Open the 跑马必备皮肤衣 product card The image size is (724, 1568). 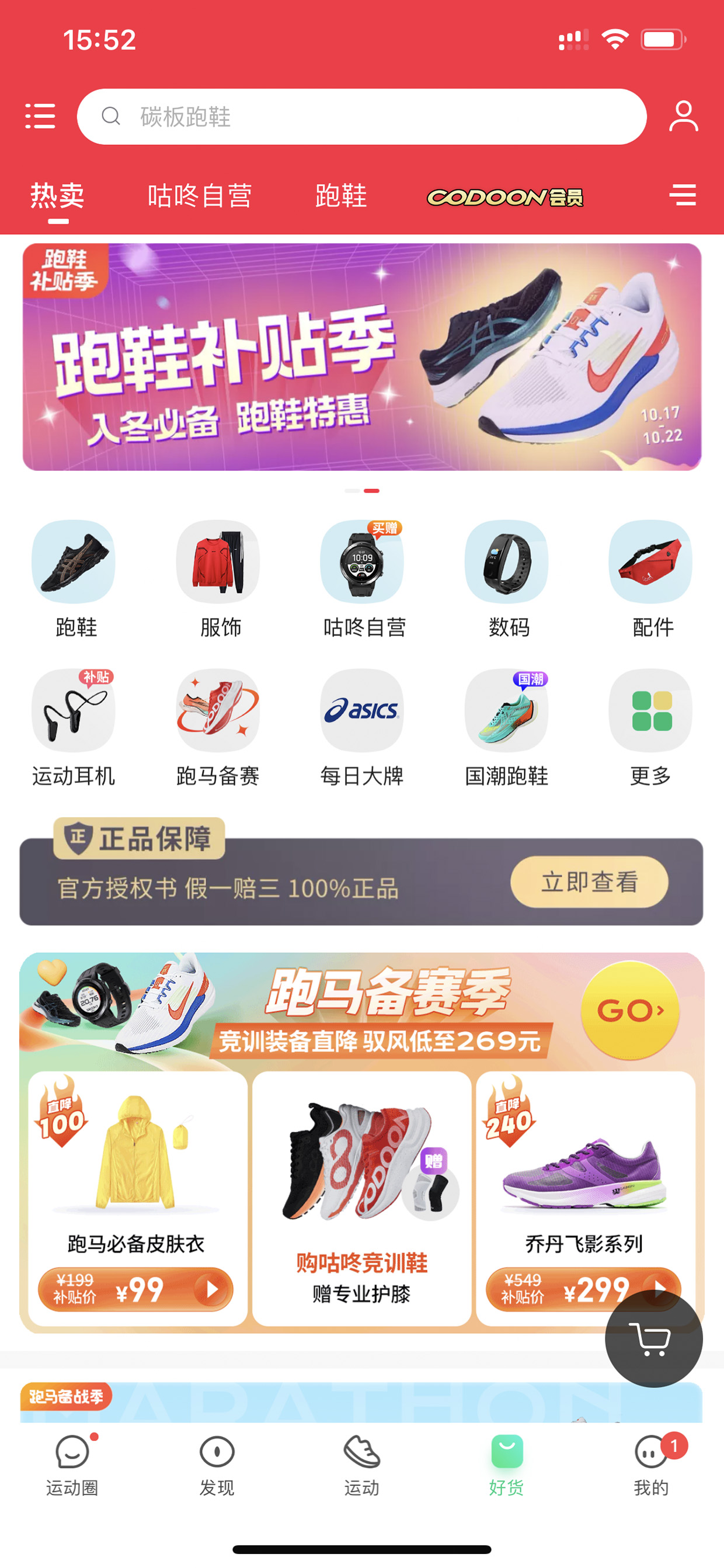[137, 1198]
